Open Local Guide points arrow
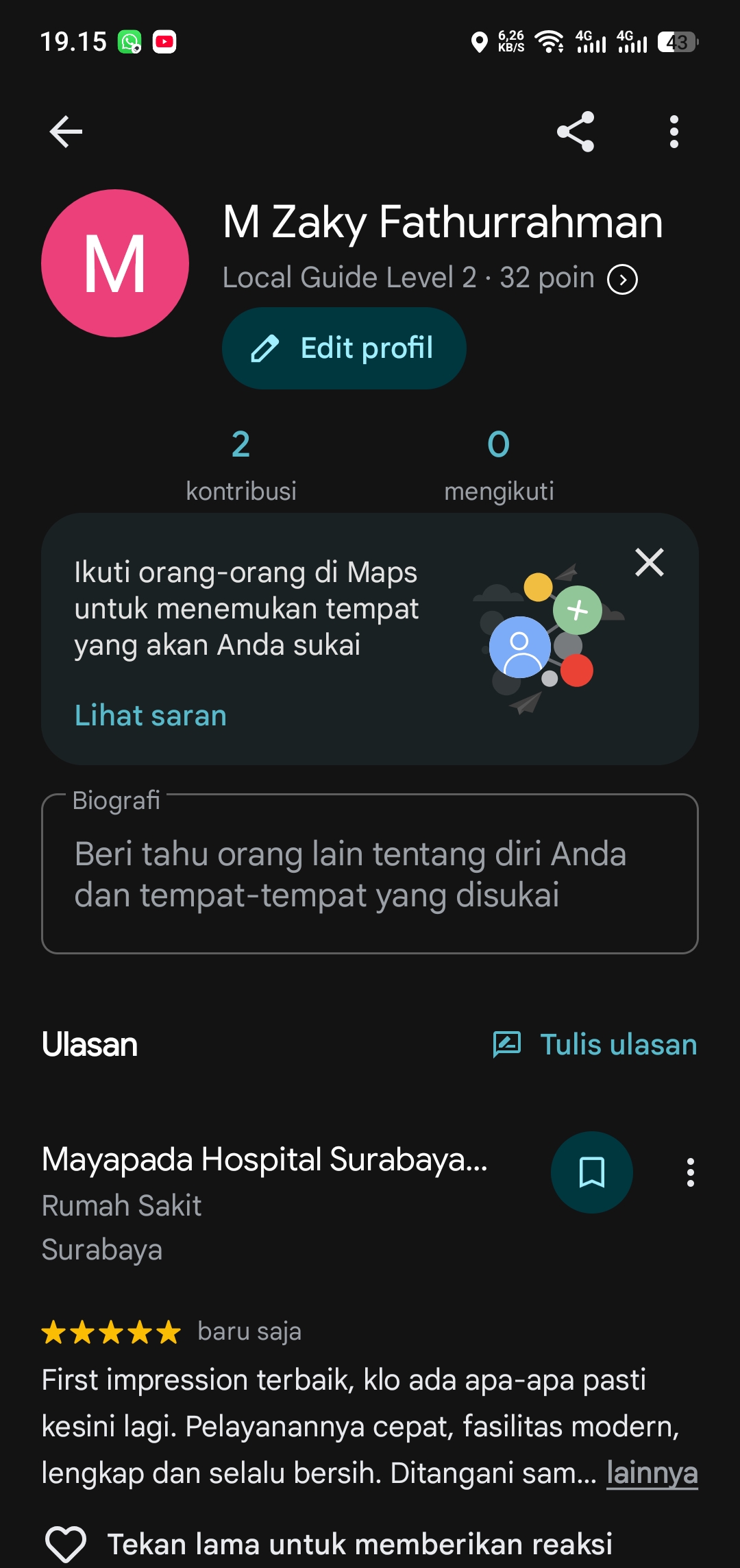Screen dimensions: 740x1568 [623, 279]
